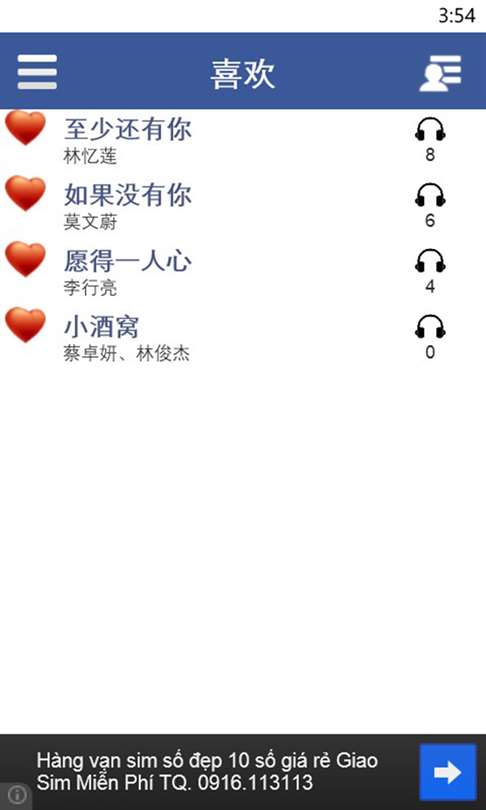486x810 pixels.
Task: Toggle the heart beside 愿得一人心
Action: pyautogui.click(x=25, y=259)
